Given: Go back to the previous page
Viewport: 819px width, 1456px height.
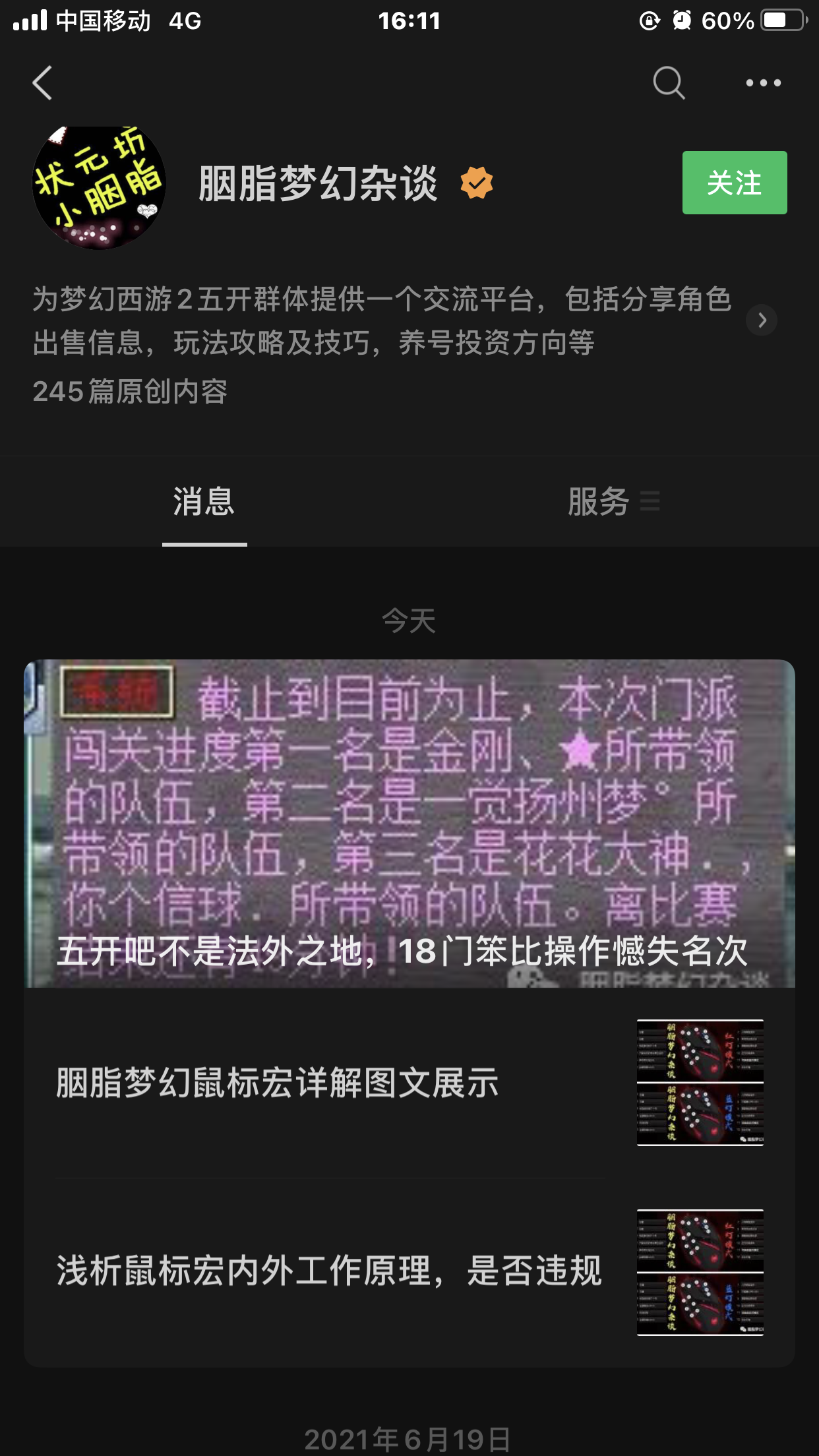Looking at the screenshot, I should (42, 83).
